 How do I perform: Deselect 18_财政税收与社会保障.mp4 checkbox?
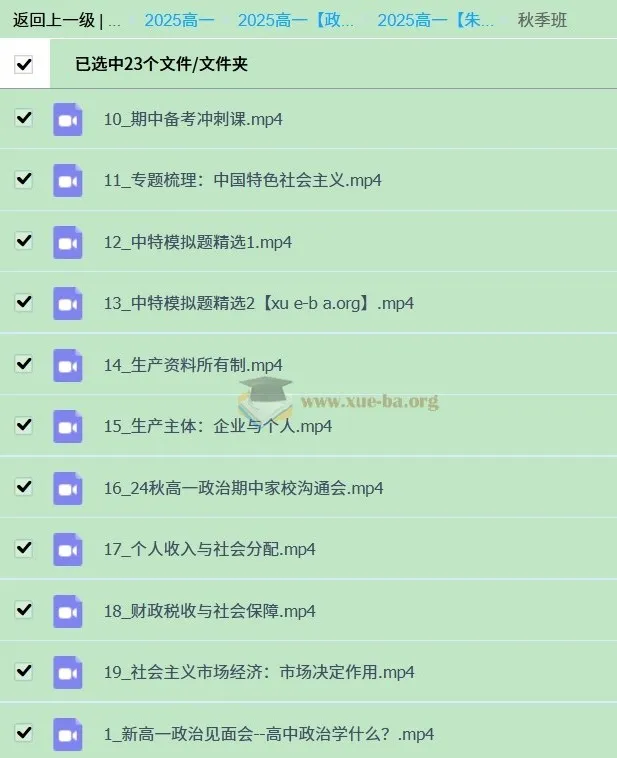[24, 610]
